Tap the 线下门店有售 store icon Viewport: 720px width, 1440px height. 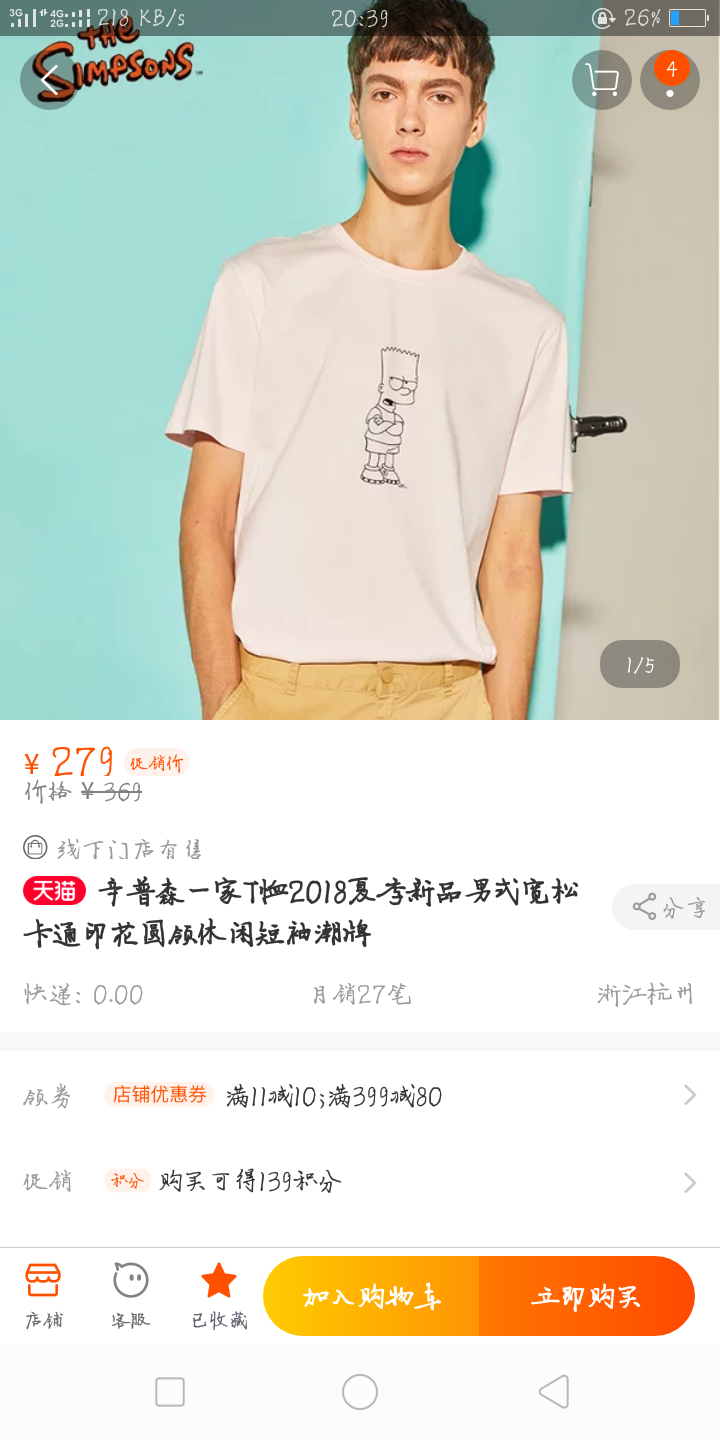[x=36, y=847]
